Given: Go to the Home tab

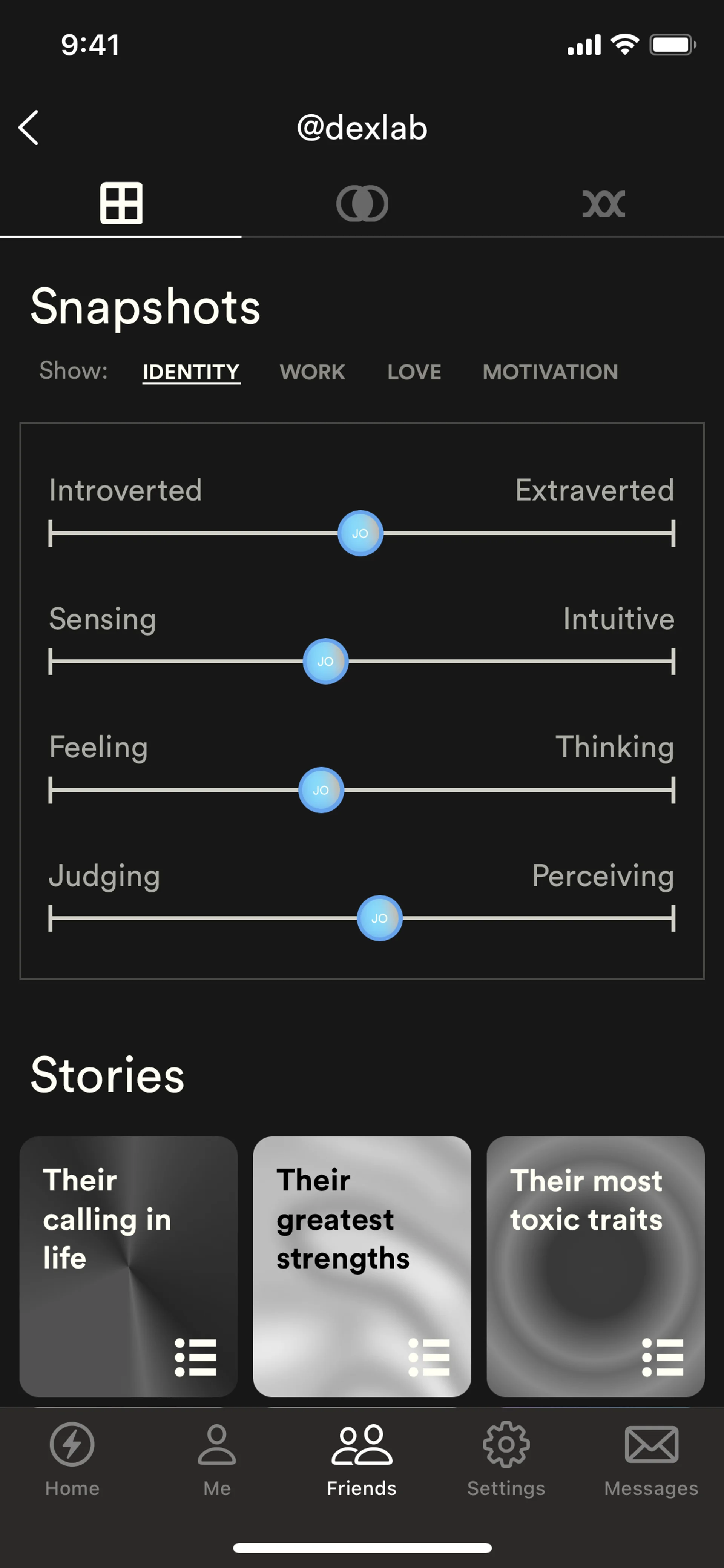Looking at the screenshot, I should click(72, 1459).
